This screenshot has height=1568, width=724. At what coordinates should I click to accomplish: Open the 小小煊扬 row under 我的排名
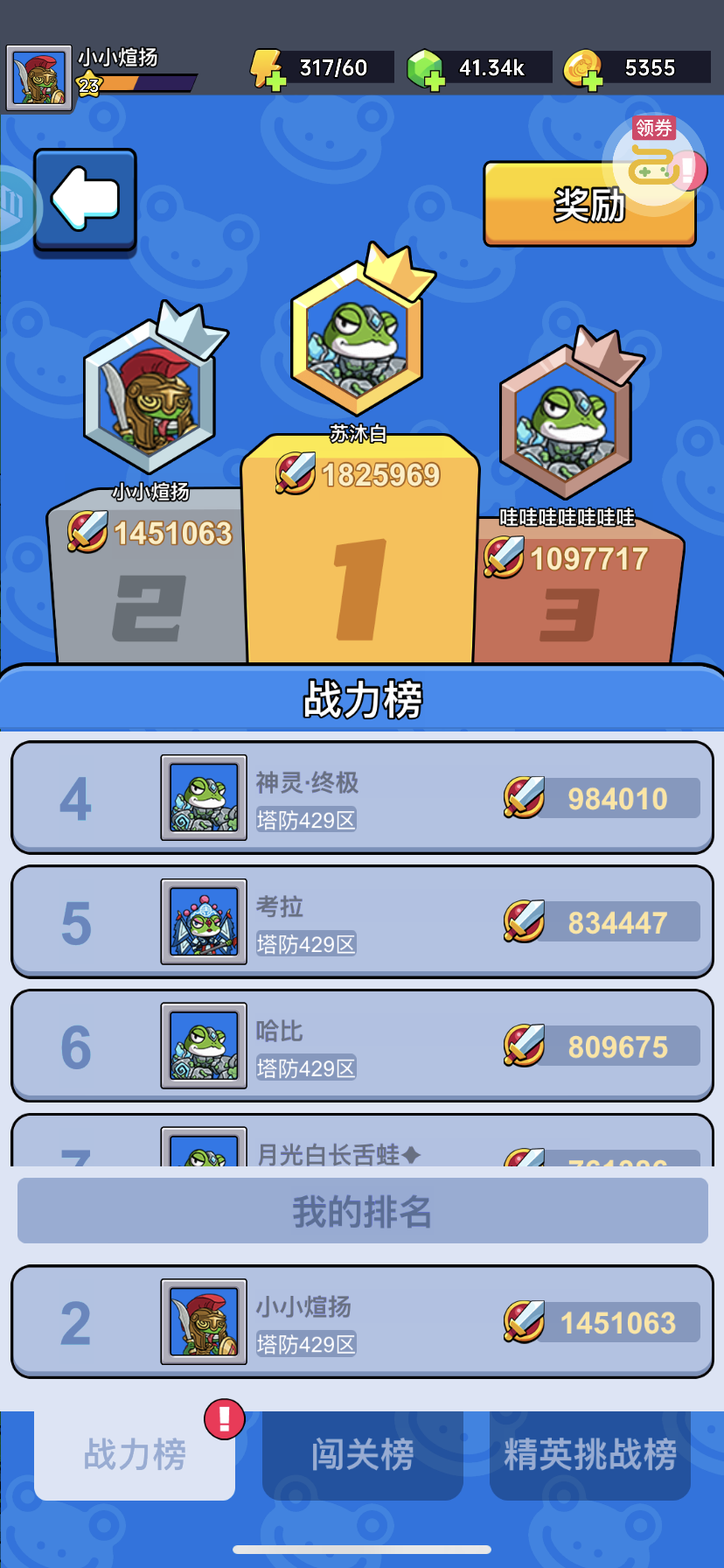pyautogui.click(x=362, y=1321)
